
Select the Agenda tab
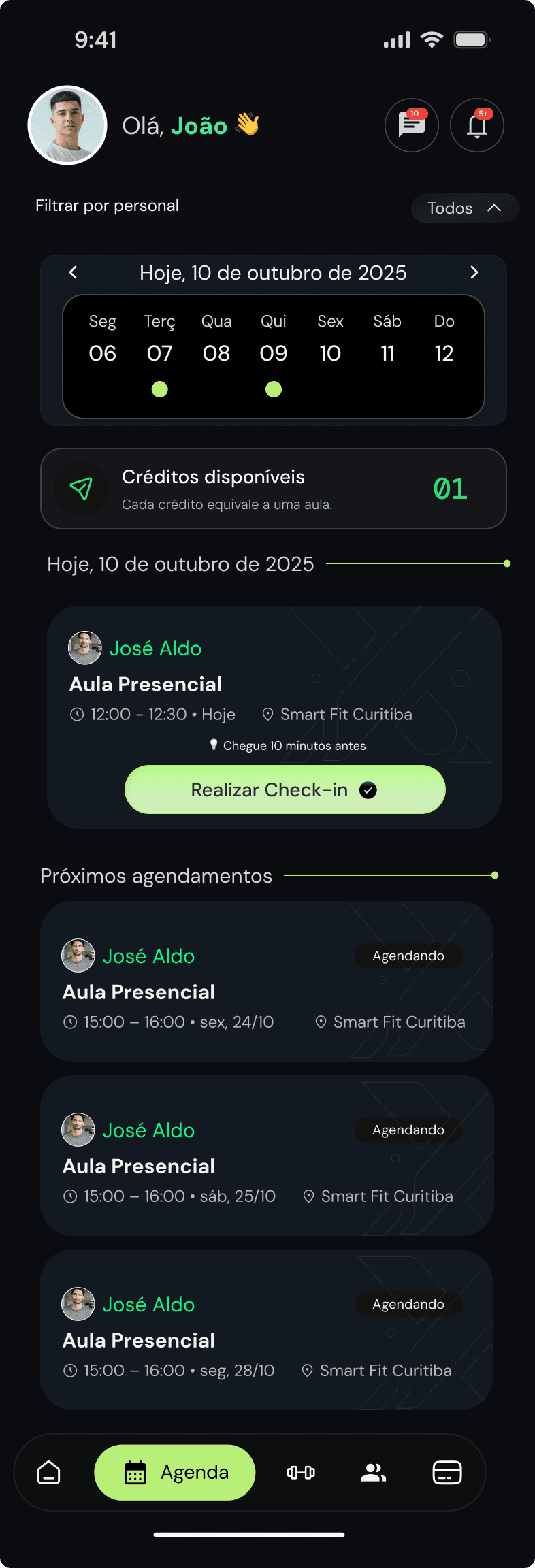(175, 1472)
